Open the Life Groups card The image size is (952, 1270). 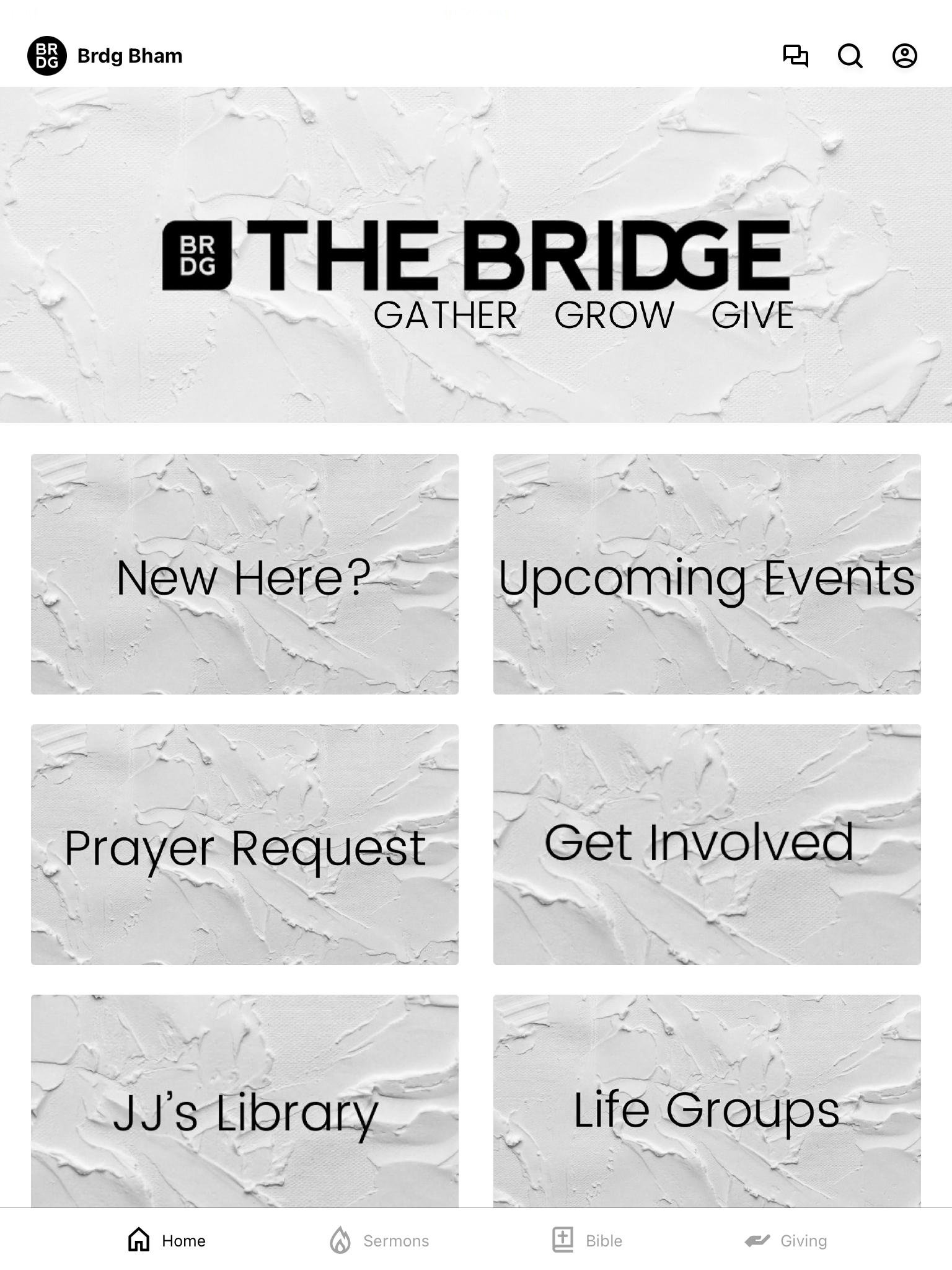click(707, 1101)
